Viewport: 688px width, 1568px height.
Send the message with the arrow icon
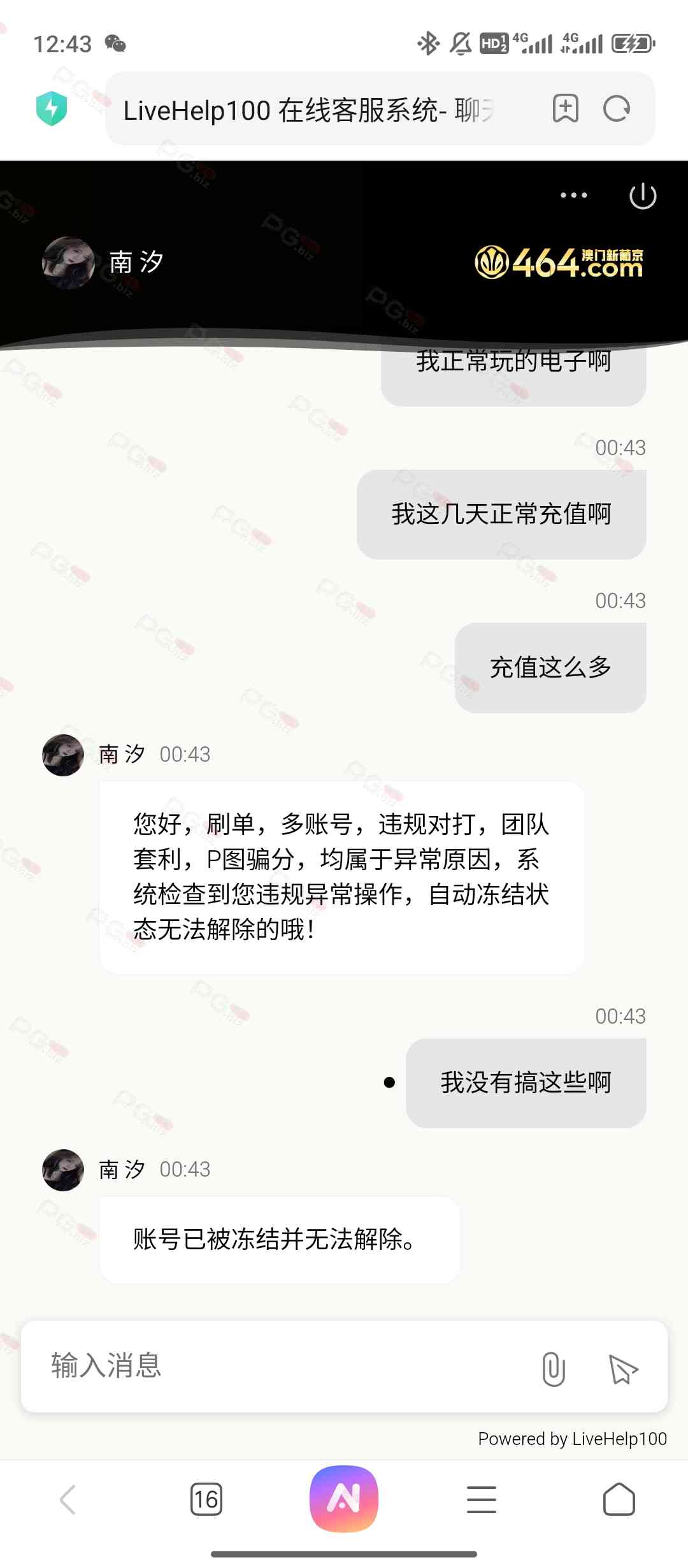[623, 1368]
